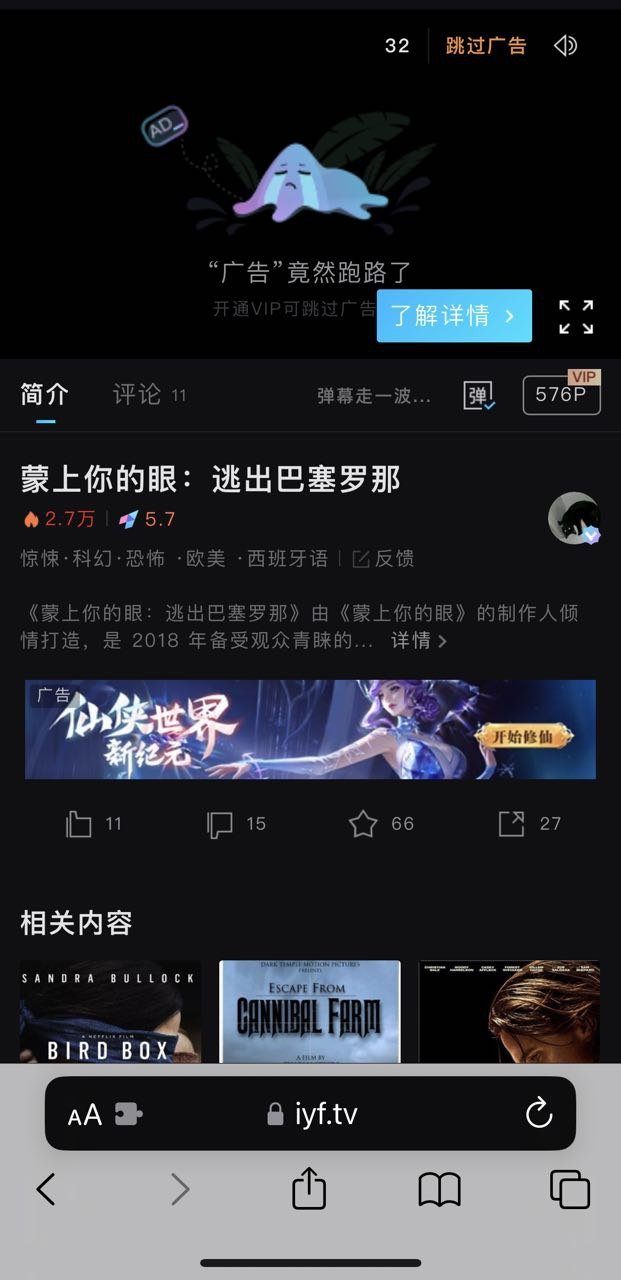Viewport: 621px width, 1280px height.
Task: Open Escape From Cannibal Farm poster
Action: pos(310,1012)
